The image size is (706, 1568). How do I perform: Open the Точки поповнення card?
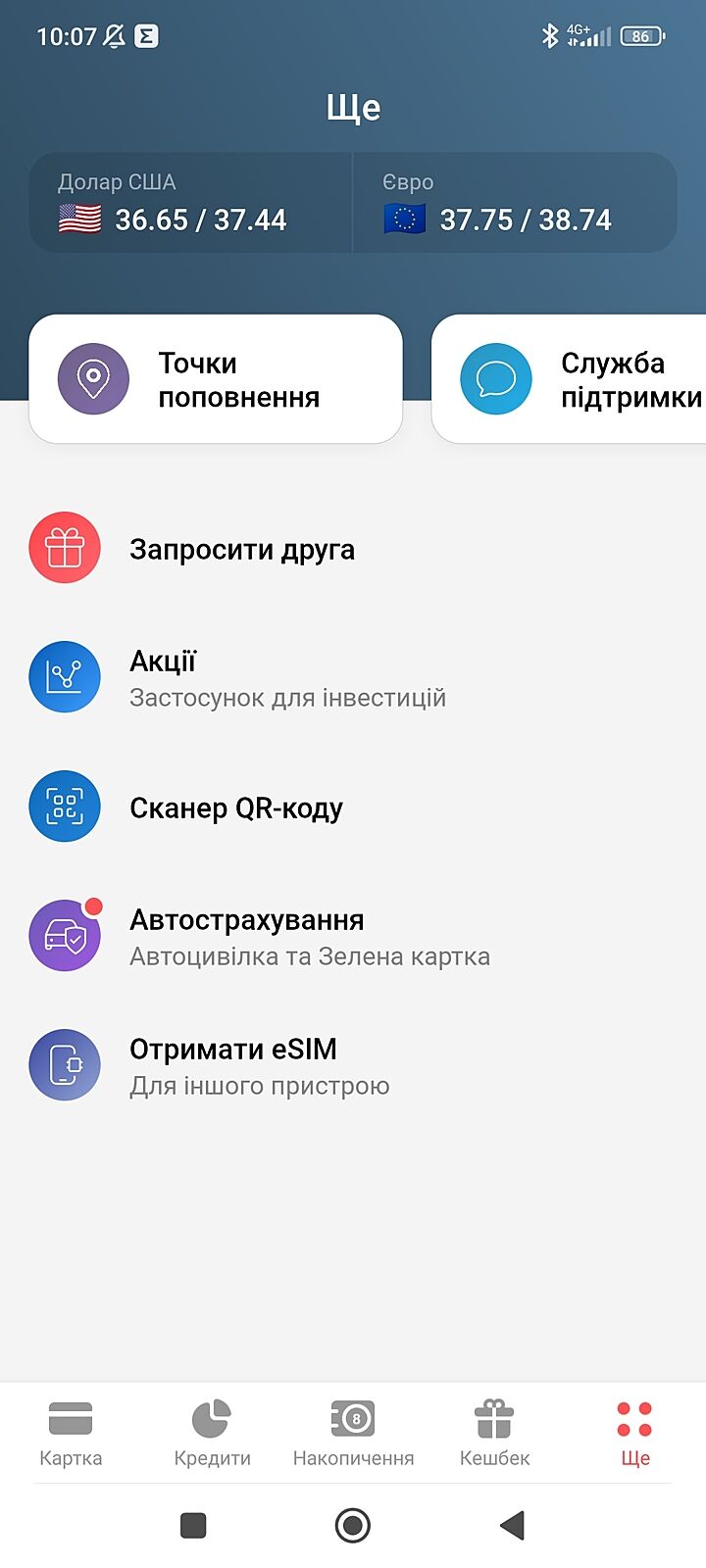click(x=216, y=379)
